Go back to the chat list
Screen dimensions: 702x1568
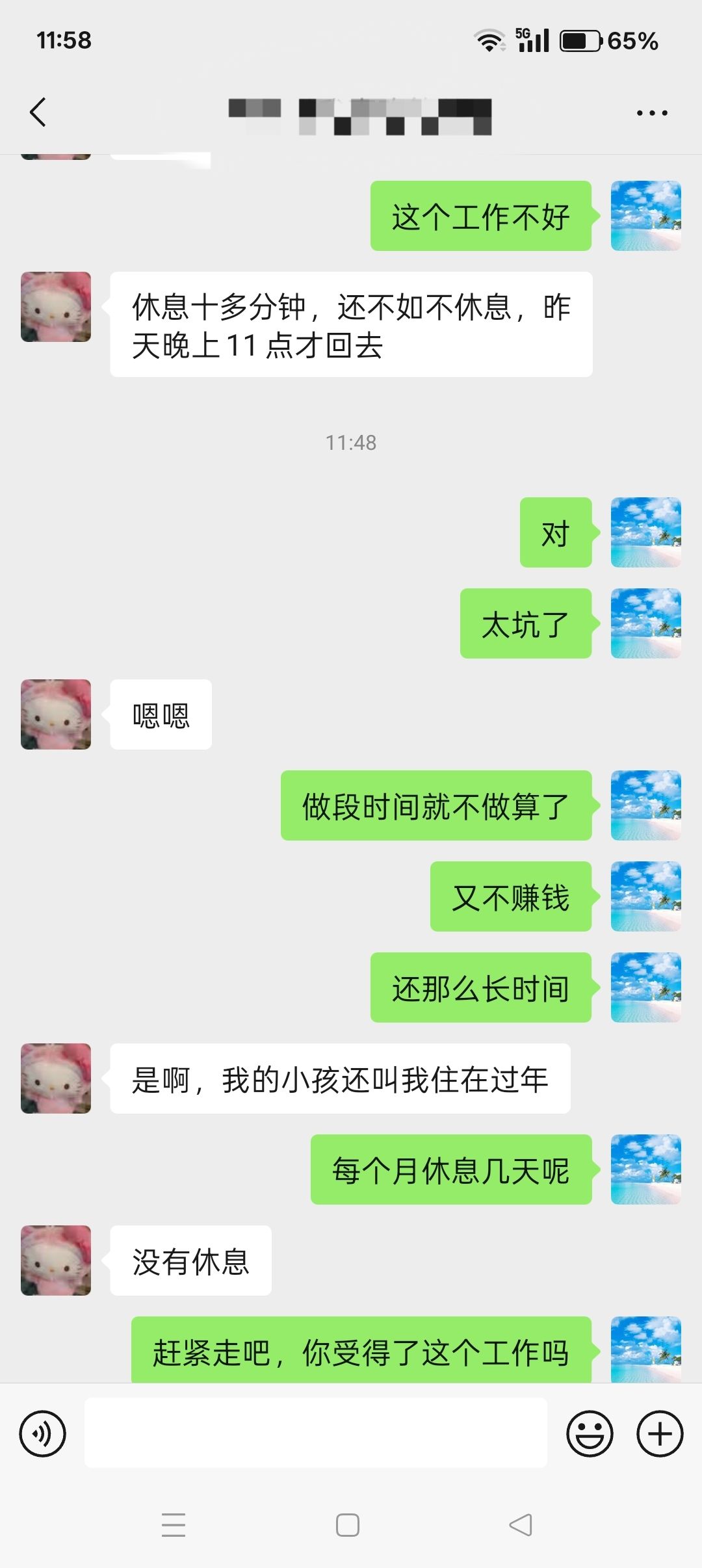pyautogui.click(x=38, y=112)
